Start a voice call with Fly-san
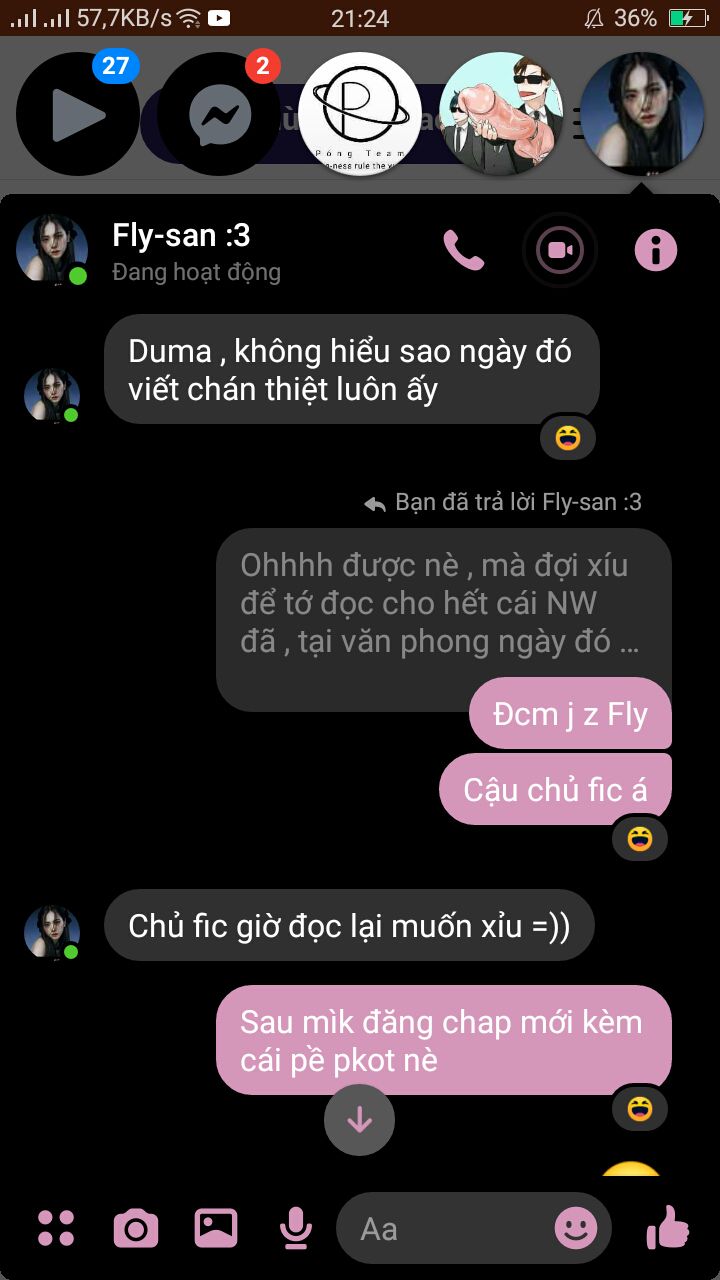 point(463,250)
